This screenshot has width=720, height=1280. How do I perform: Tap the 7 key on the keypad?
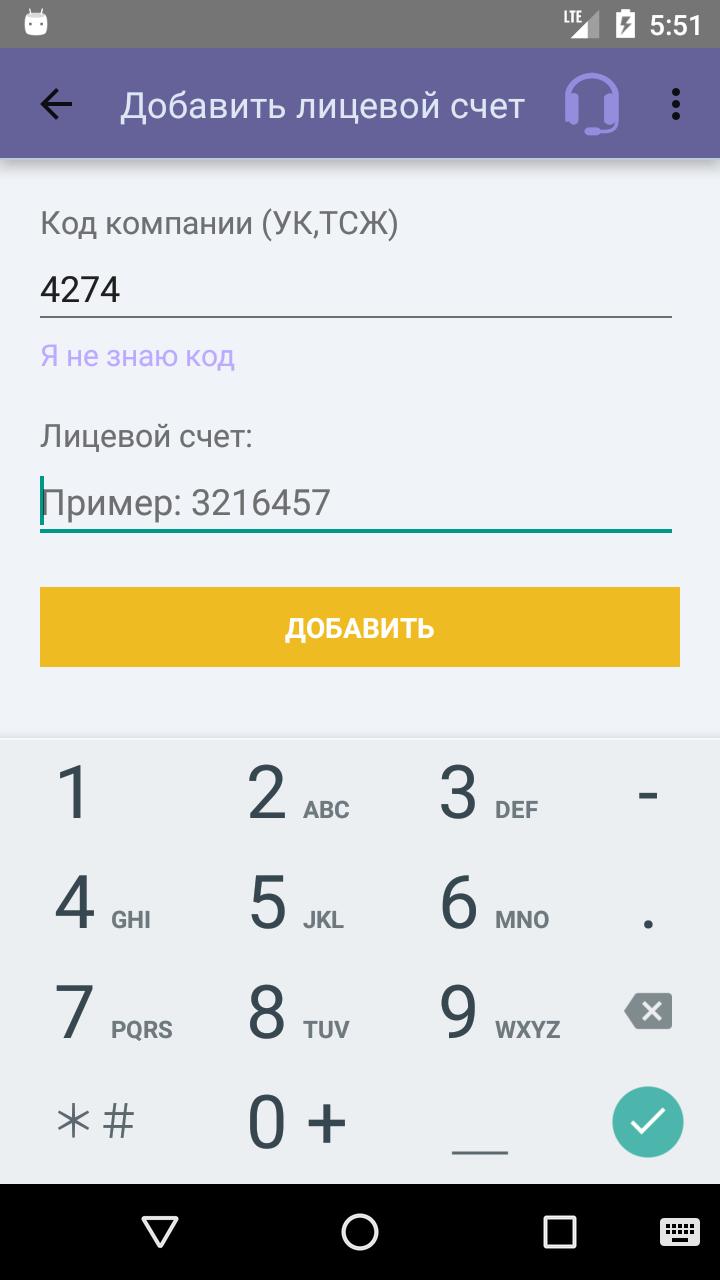pos(100,1012)
